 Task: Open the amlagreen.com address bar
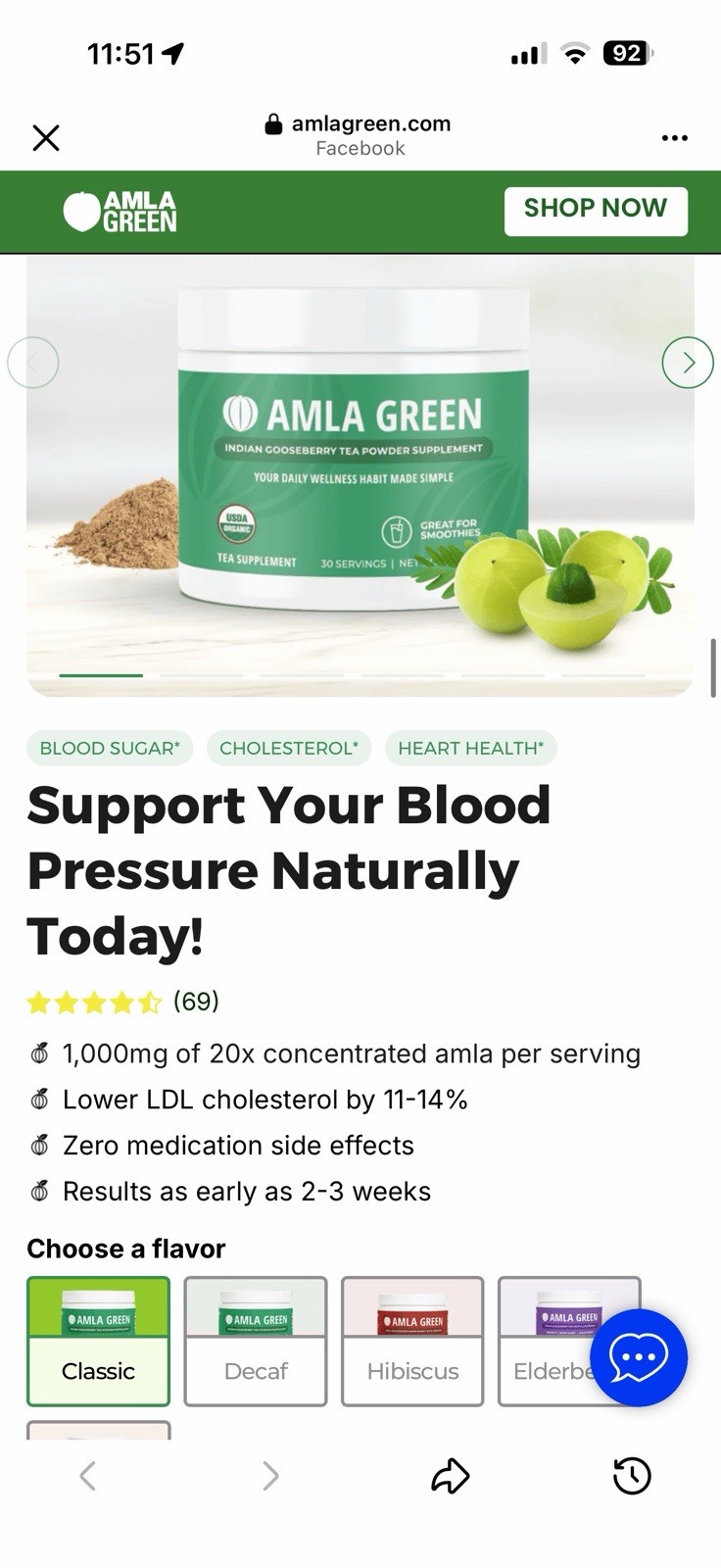360,135
